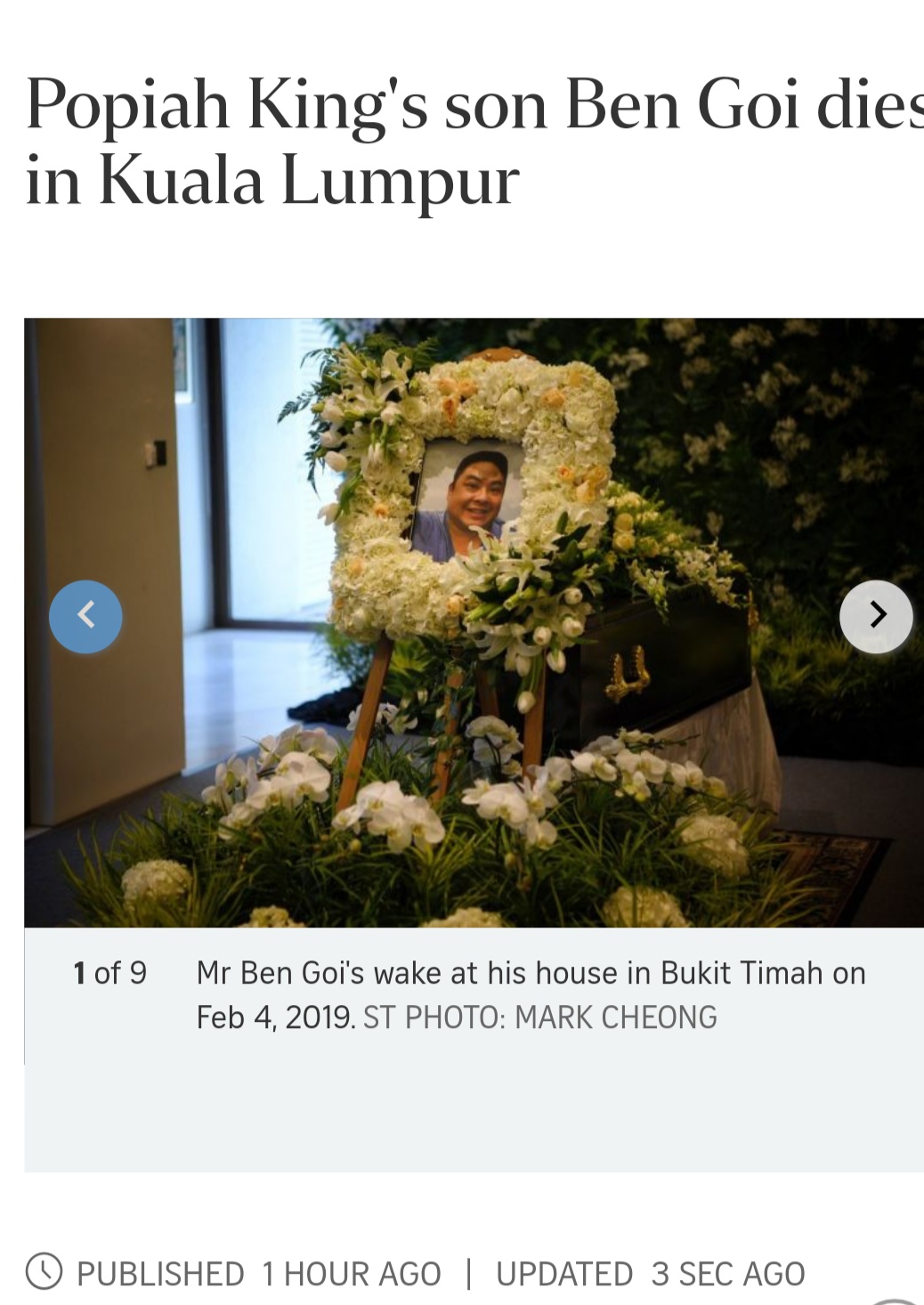Advance to the next gallery photo

[x=876, y=616]
